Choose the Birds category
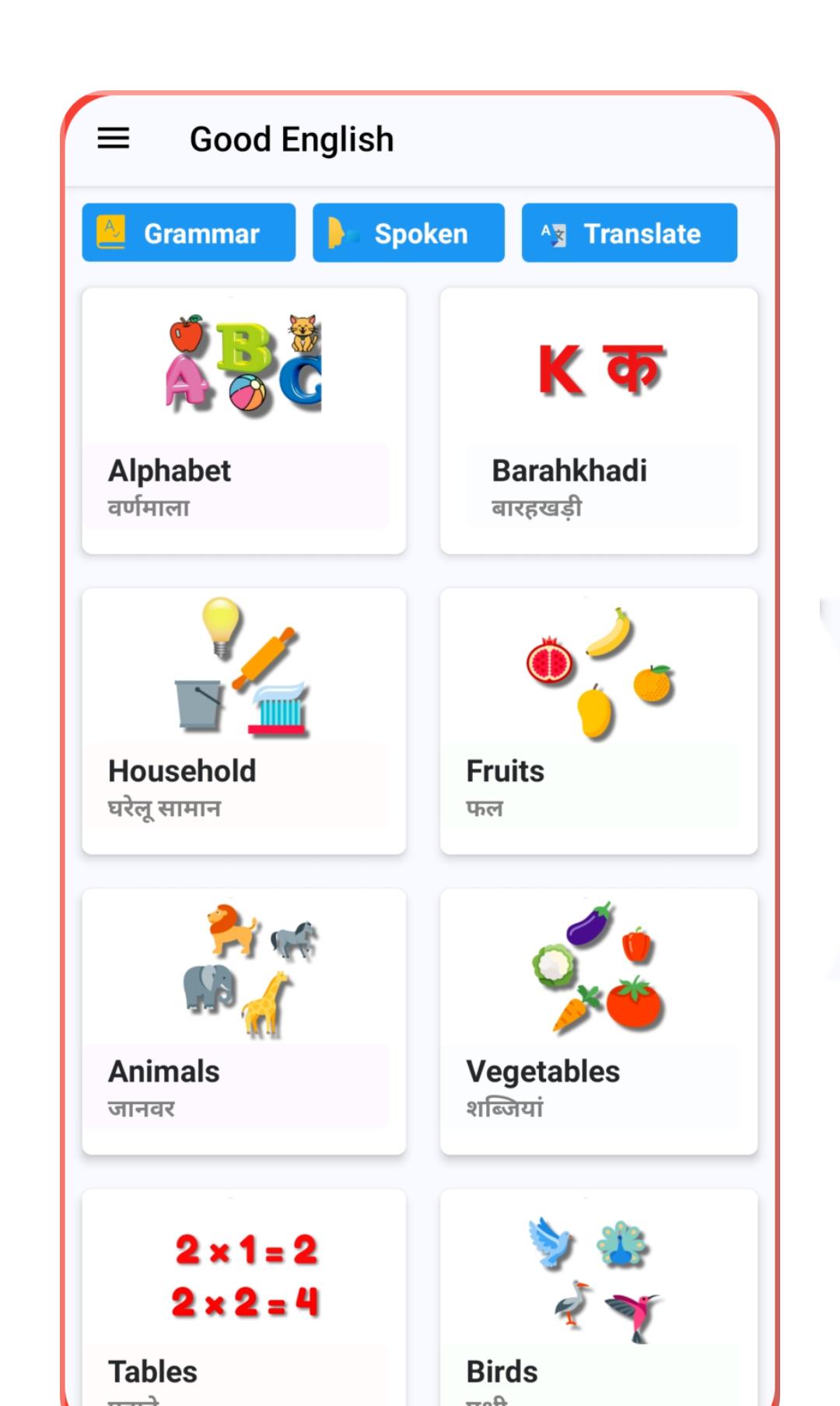 click(598, 1296)
